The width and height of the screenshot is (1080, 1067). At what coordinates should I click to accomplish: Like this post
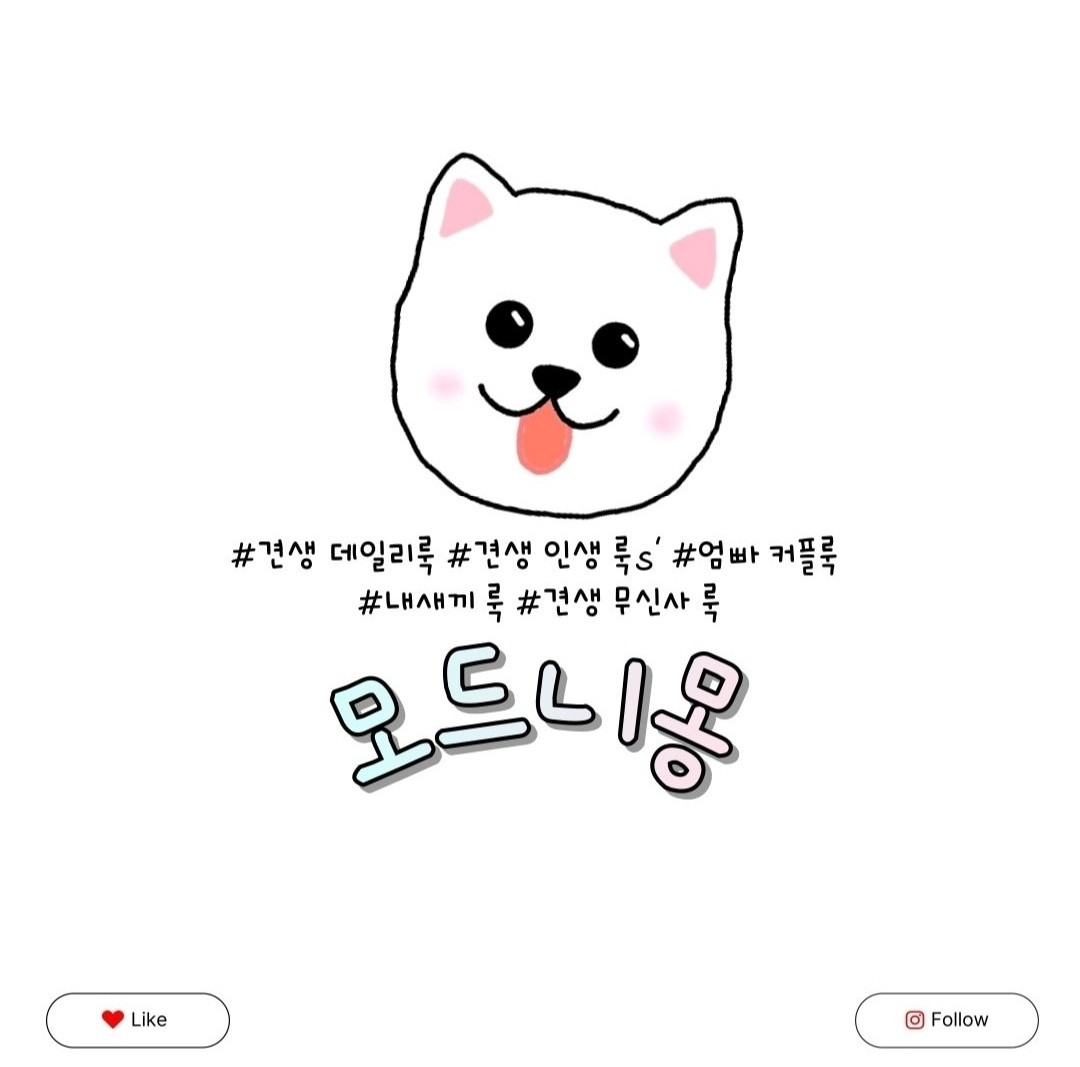[137, 1020]
